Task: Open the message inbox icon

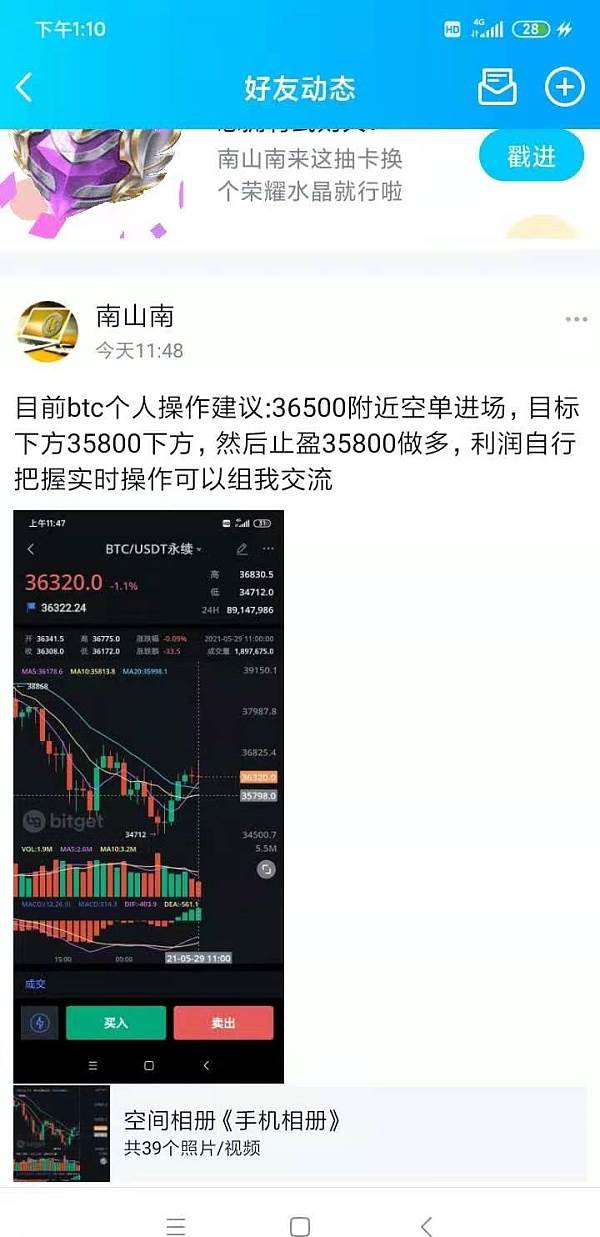Action: coord(497,87)
